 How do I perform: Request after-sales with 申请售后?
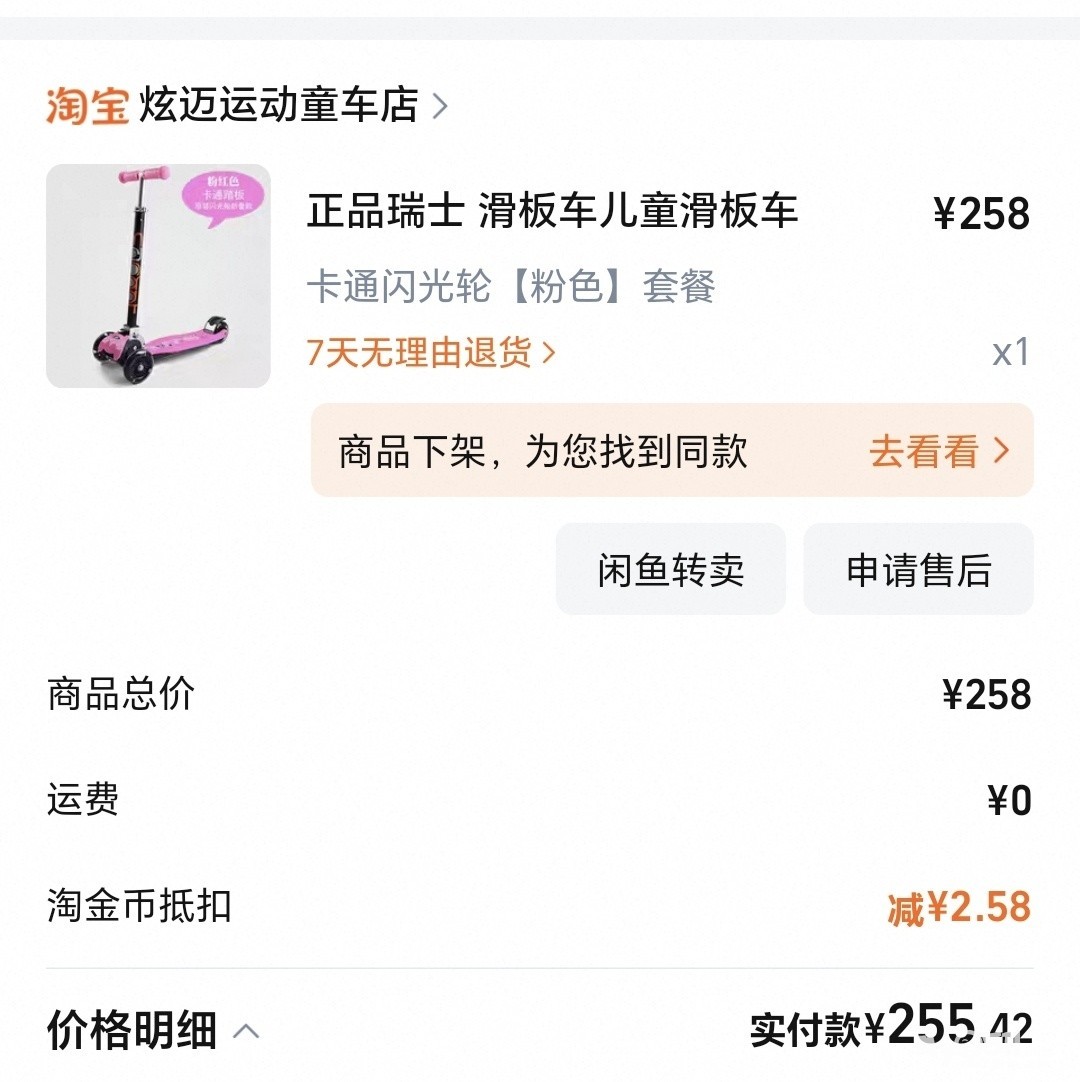tap(918, 570)
